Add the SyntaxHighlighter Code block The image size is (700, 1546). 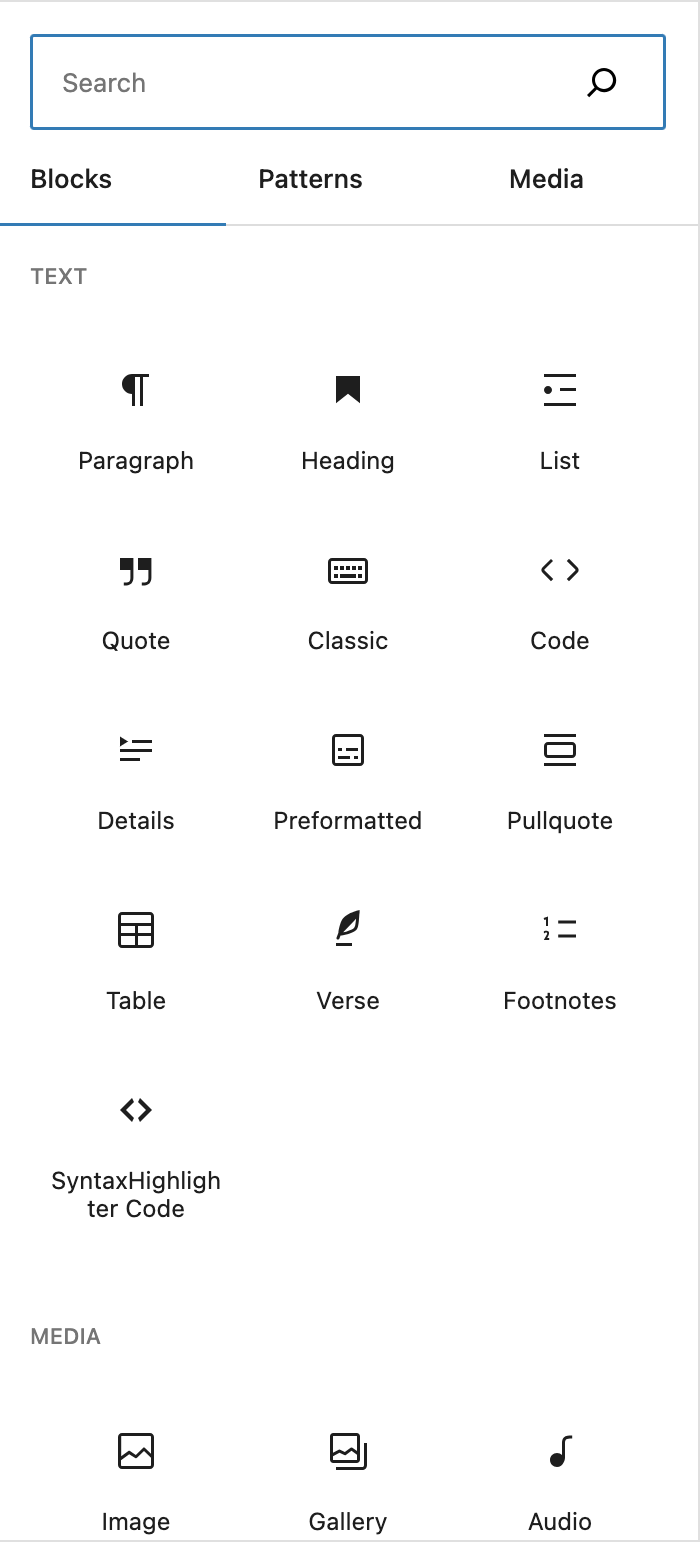[136, 1155]
